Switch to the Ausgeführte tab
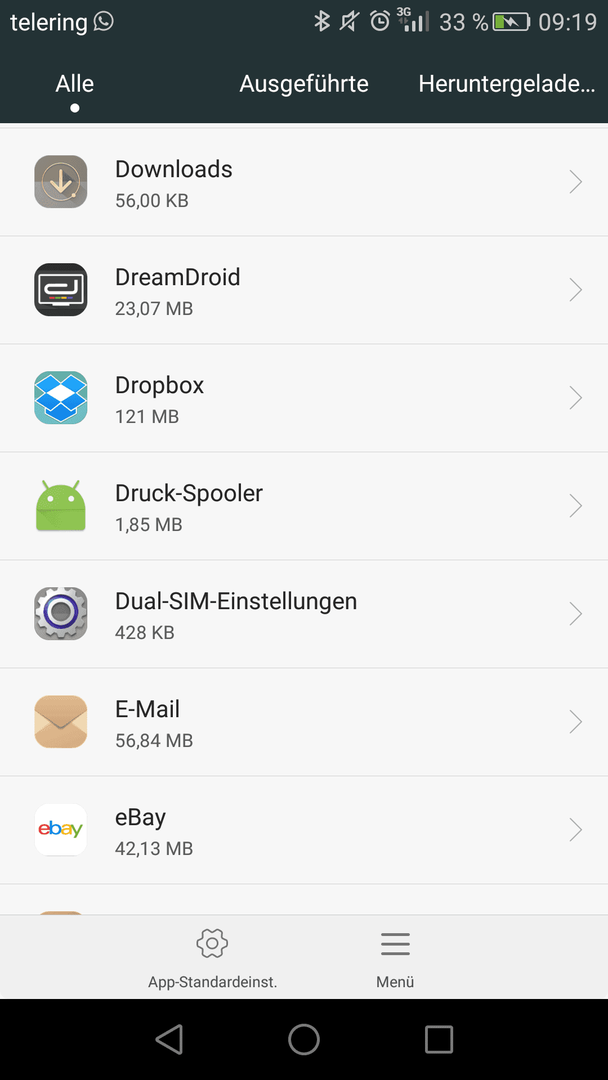Screen dimensions: 608x1080 coord(304,84)
